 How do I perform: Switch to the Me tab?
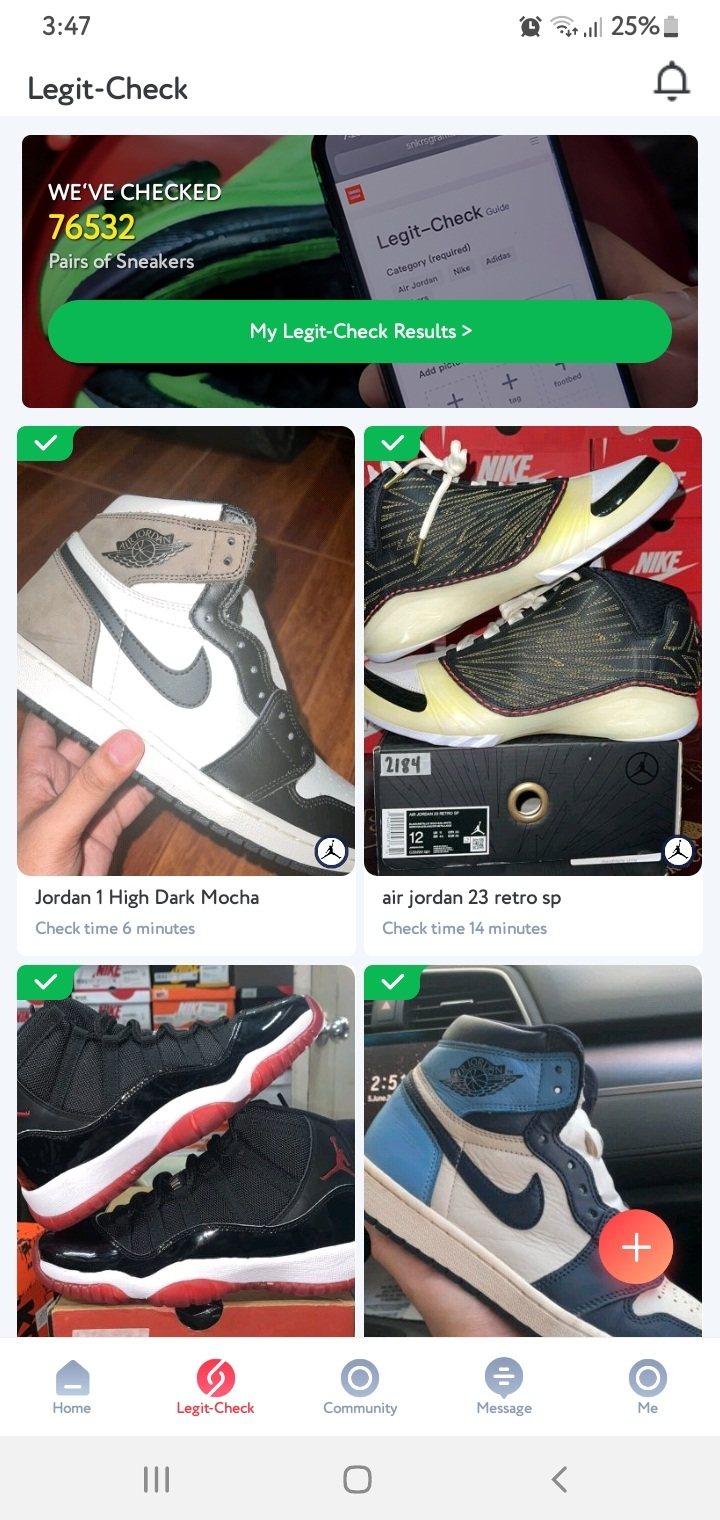[x=647, y=1387]
